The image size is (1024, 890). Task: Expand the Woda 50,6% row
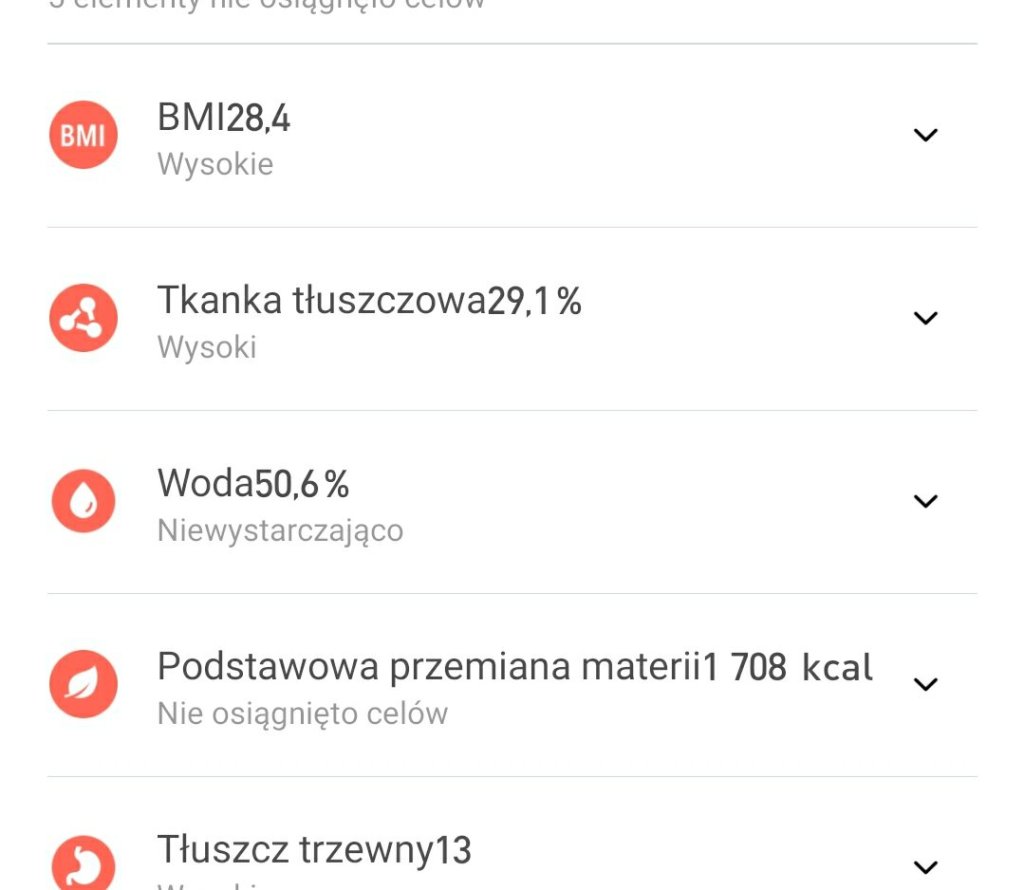coord(926,501)
